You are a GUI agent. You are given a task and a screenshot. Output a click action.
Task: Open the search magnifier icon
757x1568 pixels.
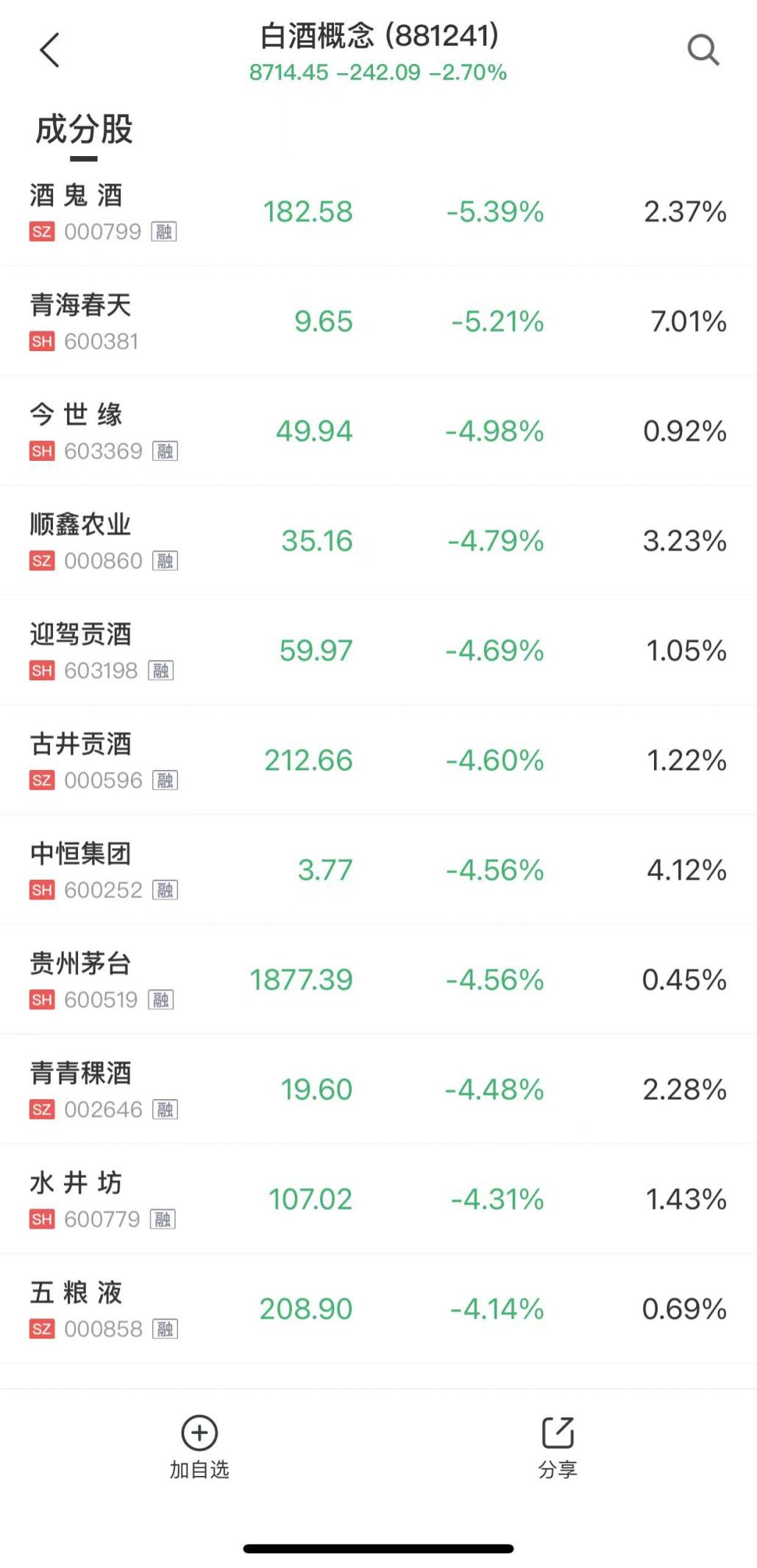(x=703, y=51)
